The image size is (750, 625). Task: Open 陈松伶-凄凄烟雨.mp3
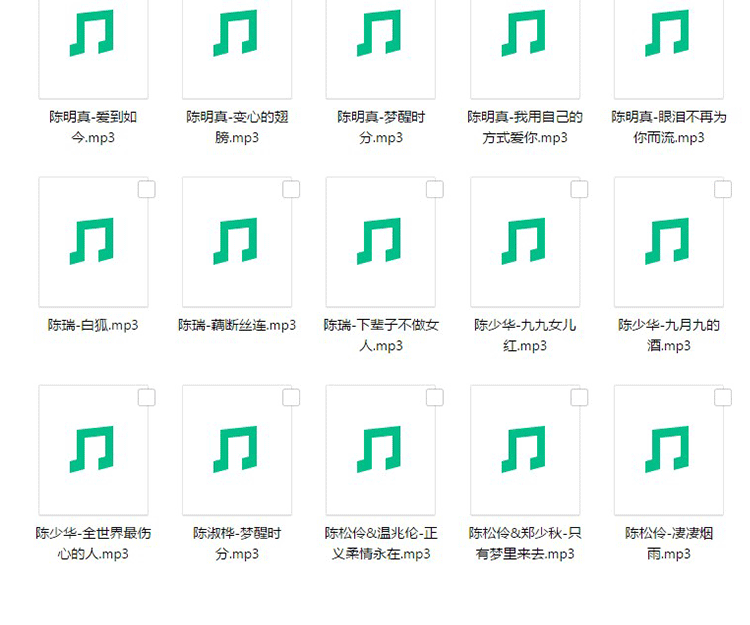[x=668, y=450]
